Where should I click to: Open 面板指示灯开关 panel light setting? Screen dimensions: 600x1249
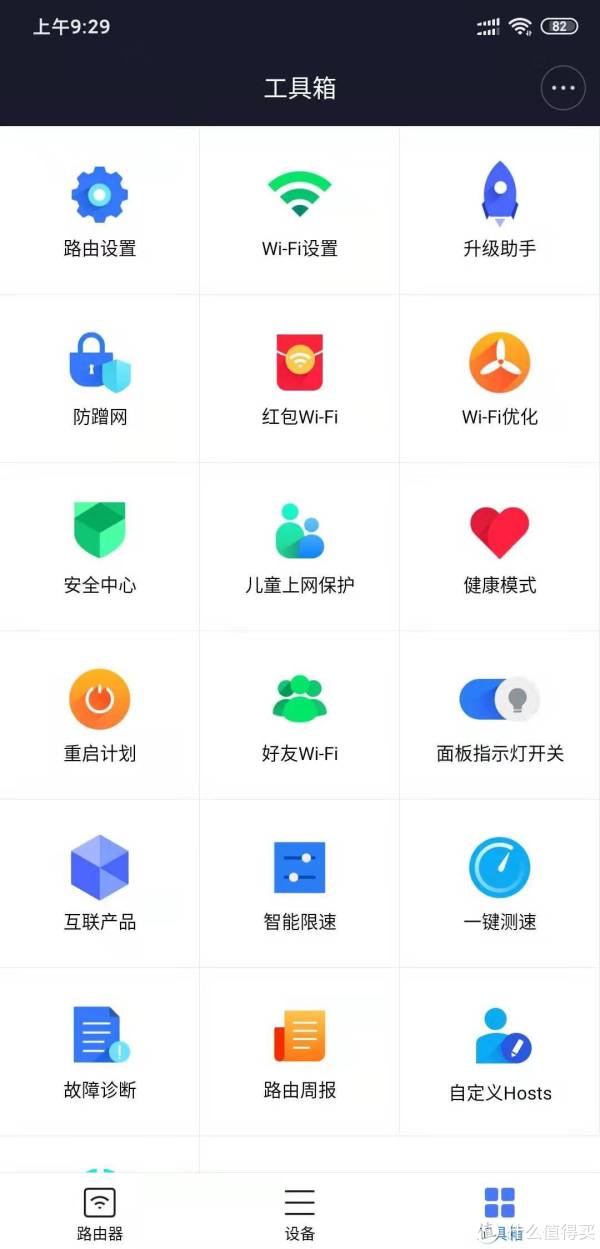(499, 714)
